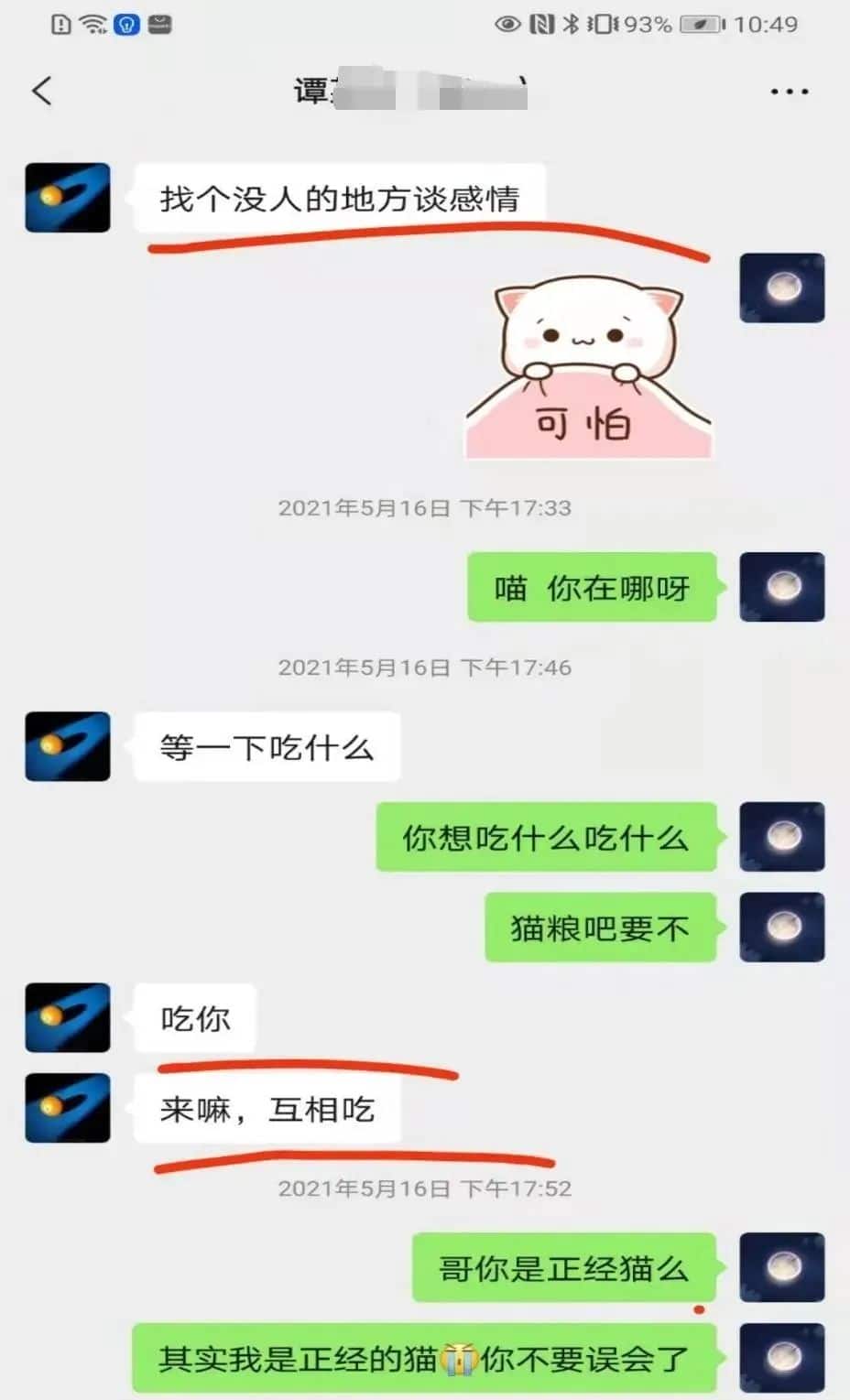The width and height of the screenshot is (850, 1400).
Task: Open contact avatar beside '等一下吃什么'
Action: tap(68, 746)
